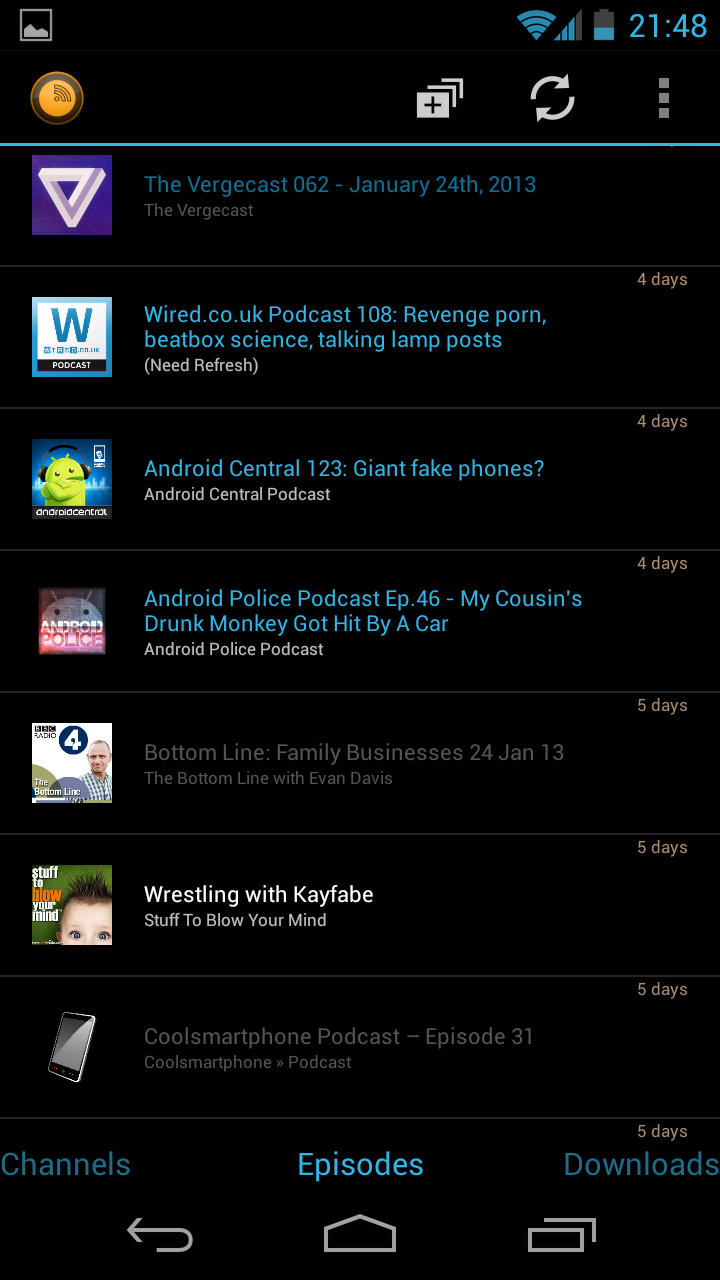
Task: Tap the orange RSS app icon
Action: coord(57,98)
